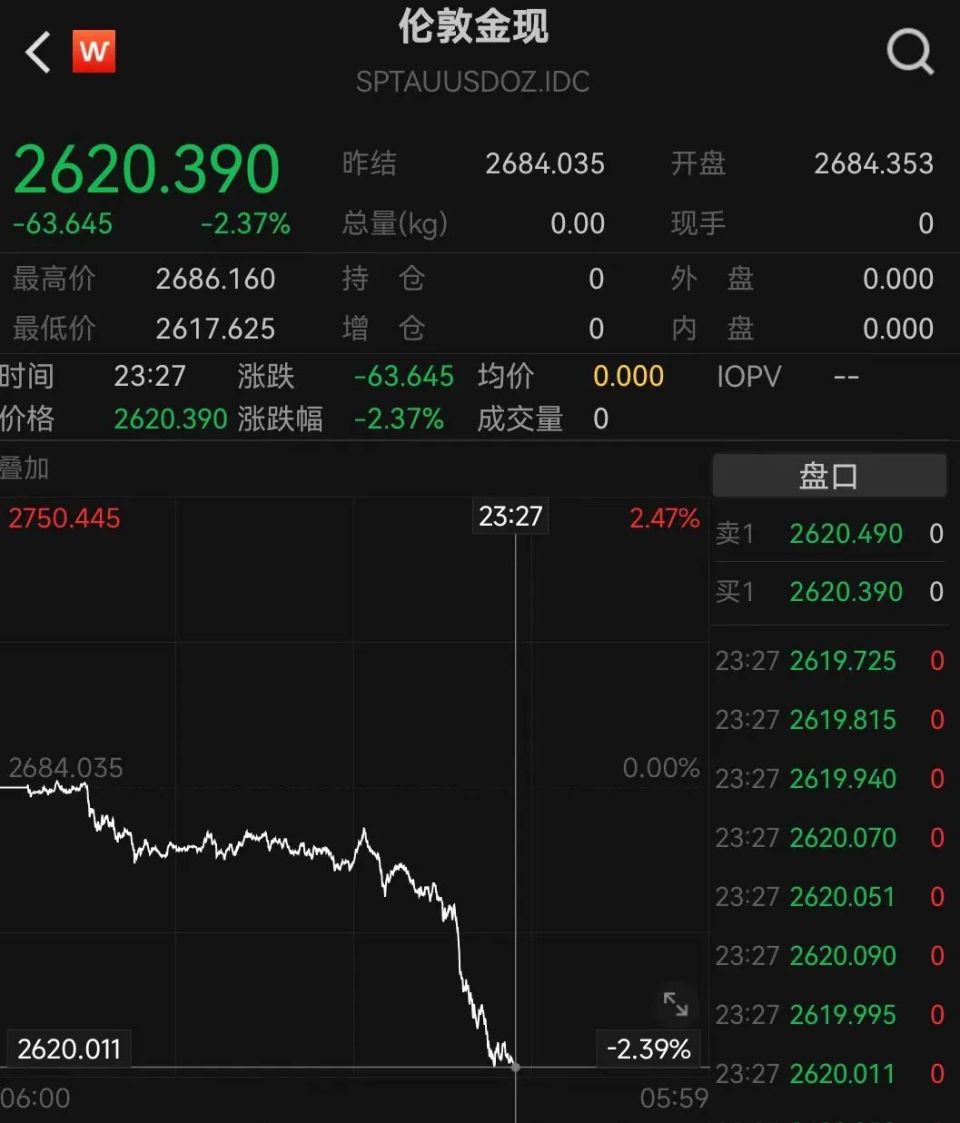Open the search magnifier icon
The height and width of the screenshot is (1123, 960).
point(910,52)
